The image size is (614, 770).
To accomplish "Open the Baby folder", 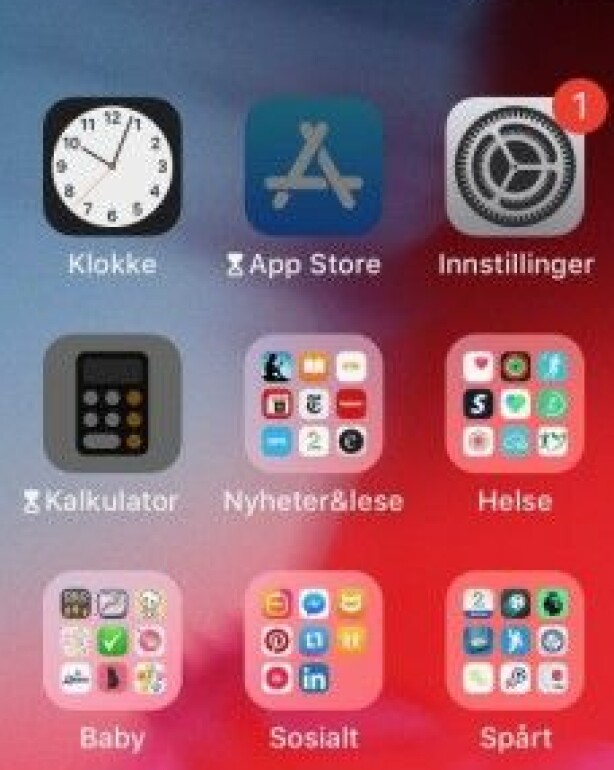I will pyautogui.click(x=112, y=640).
